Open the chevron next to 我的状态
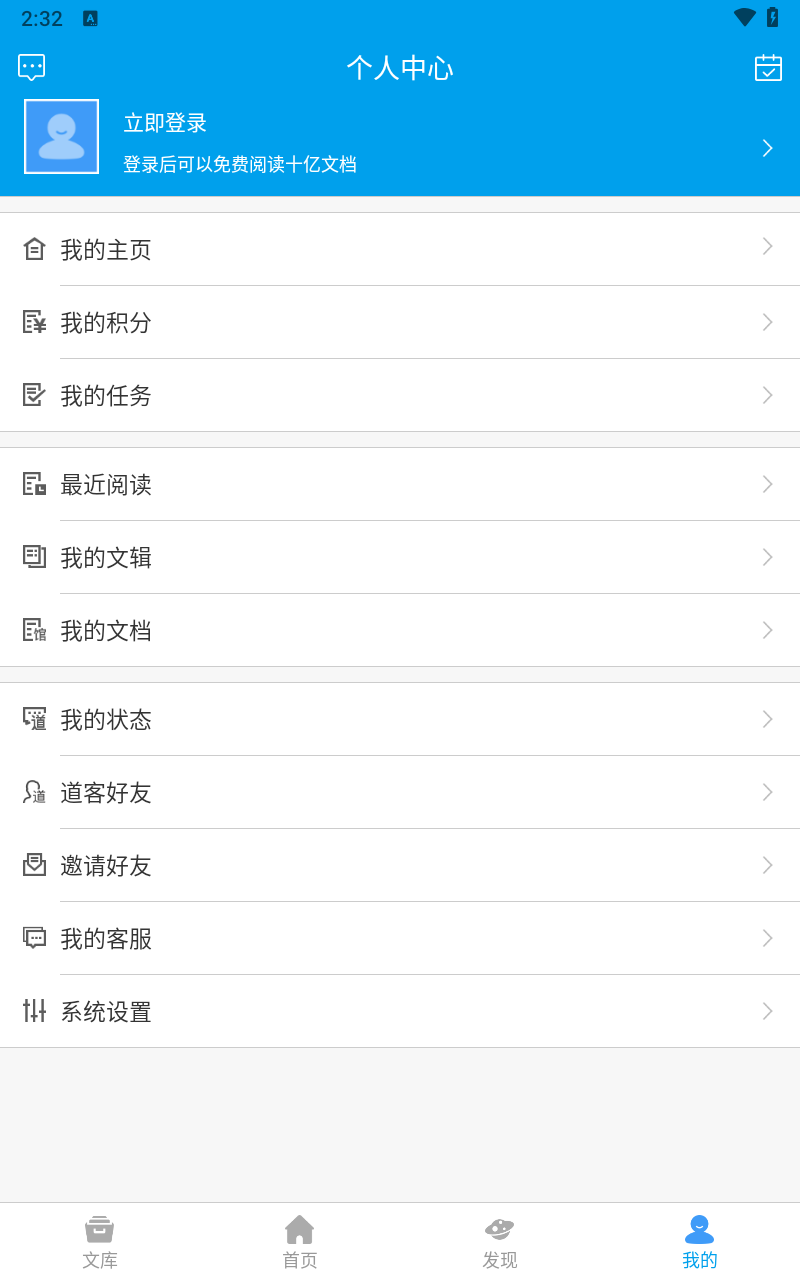 pos(767,719)
